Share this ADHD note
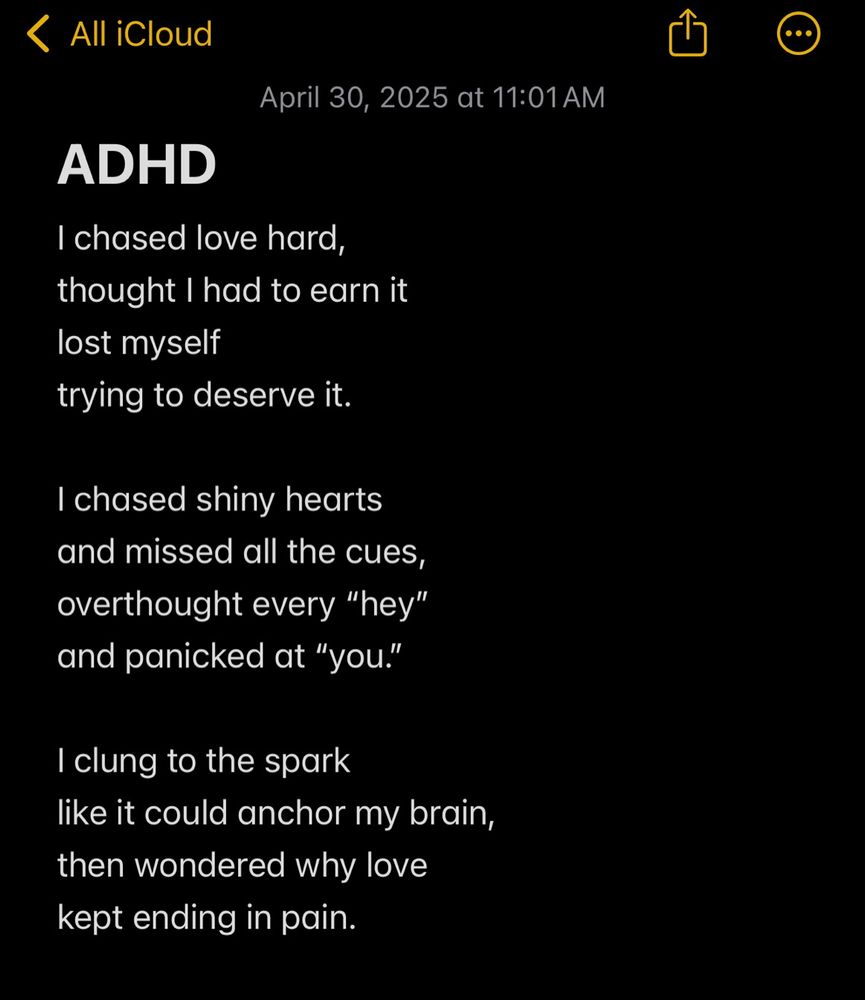 coord(688,33)
